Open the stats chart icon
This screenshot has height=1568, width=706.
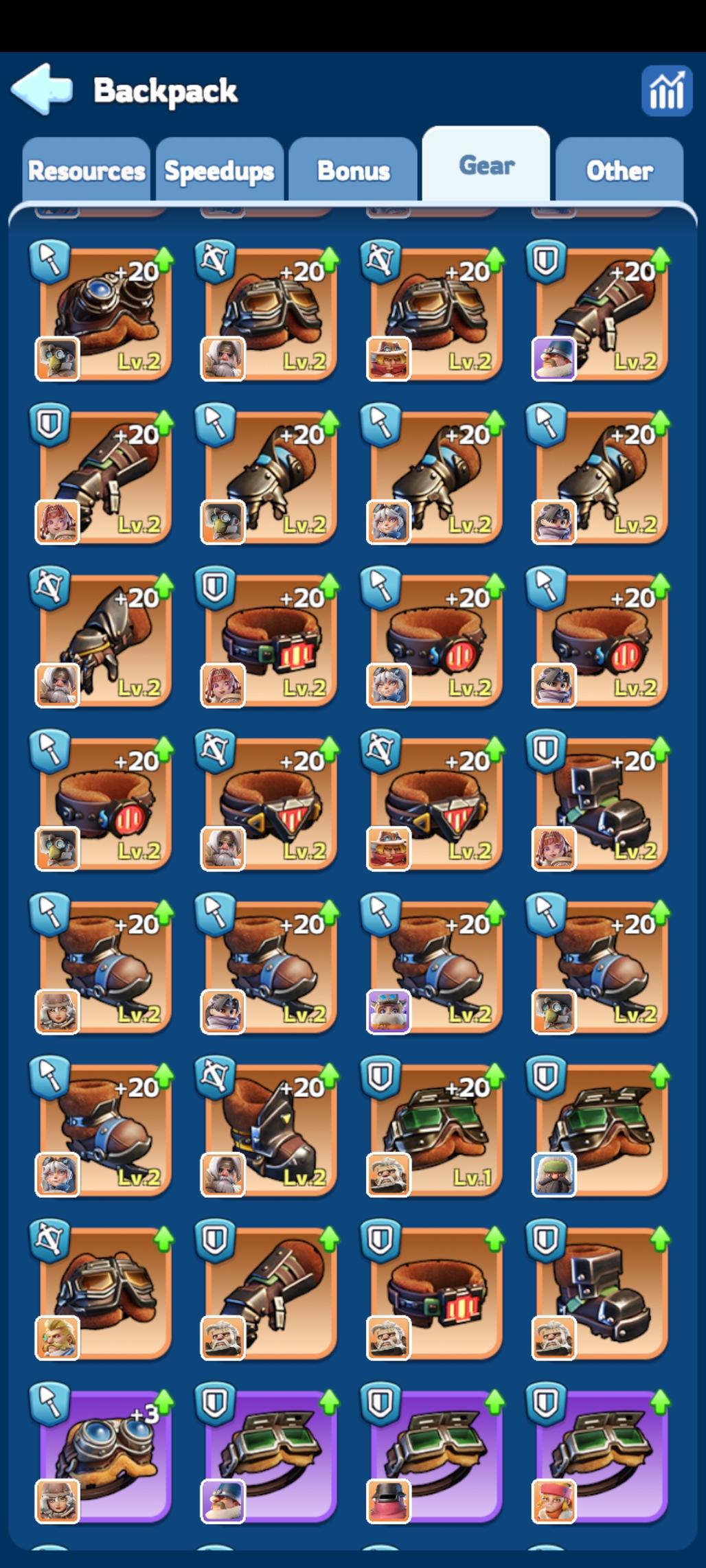666,91
